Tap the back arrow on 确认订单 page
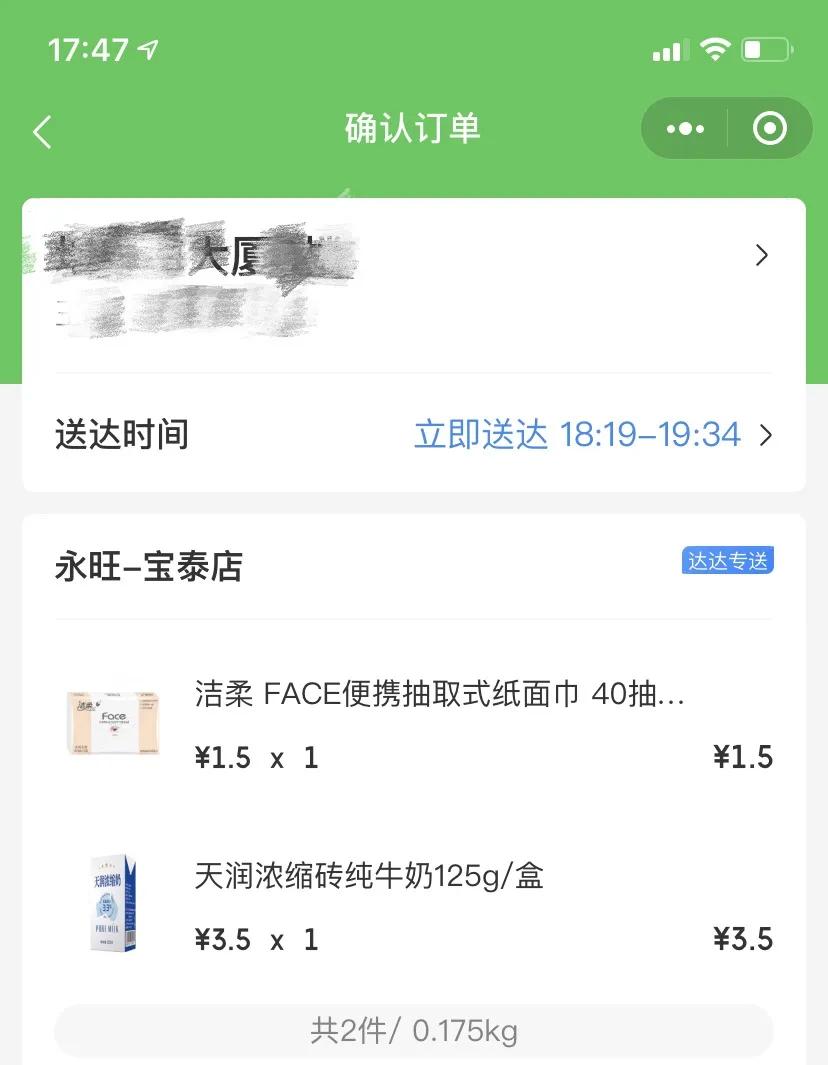This screenshot has height=1065, width=828. pyautogui.click(x=40, y=131)
